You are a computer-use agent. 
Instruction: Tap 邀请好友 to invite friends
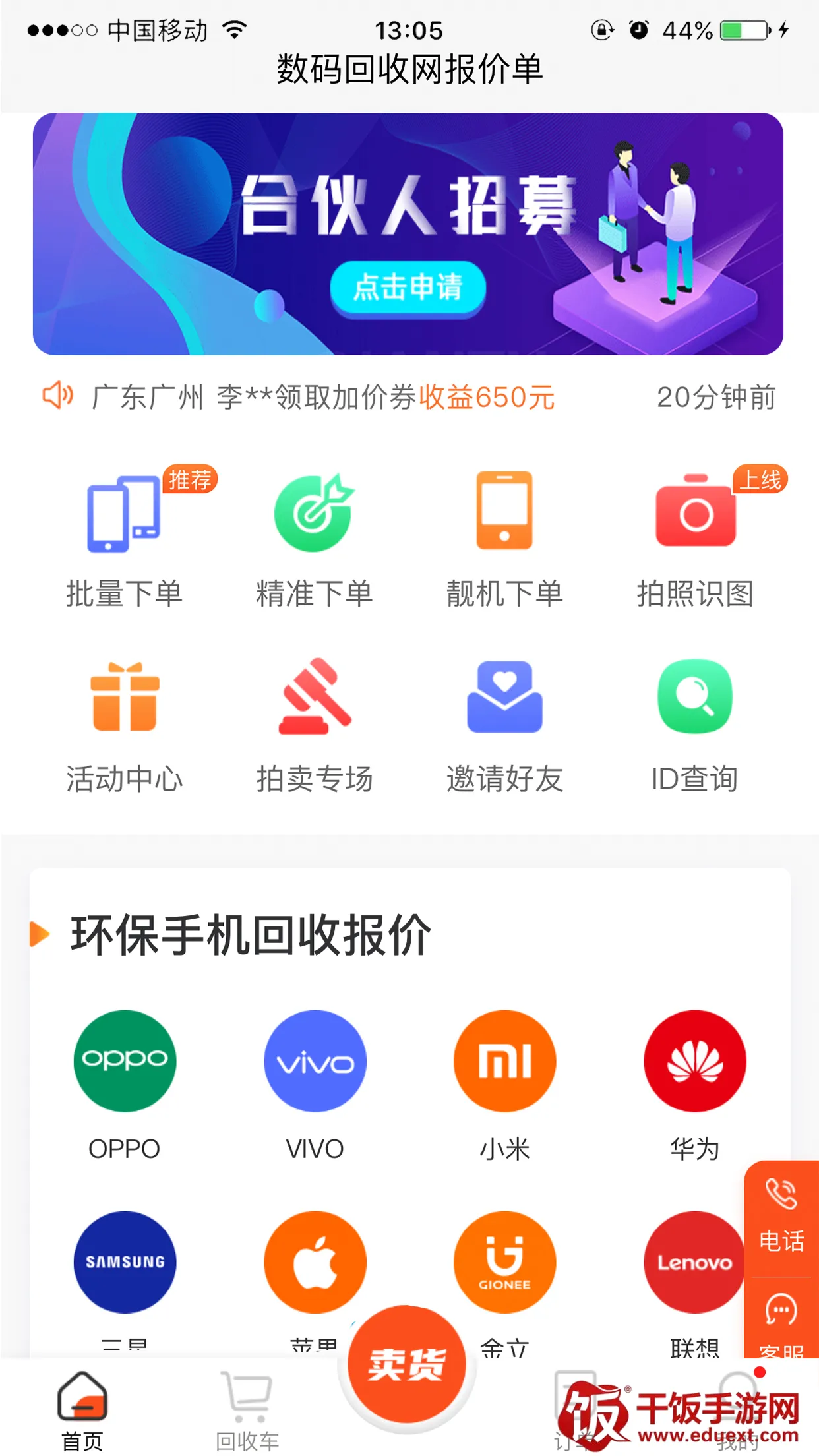[x=504, y=724]
